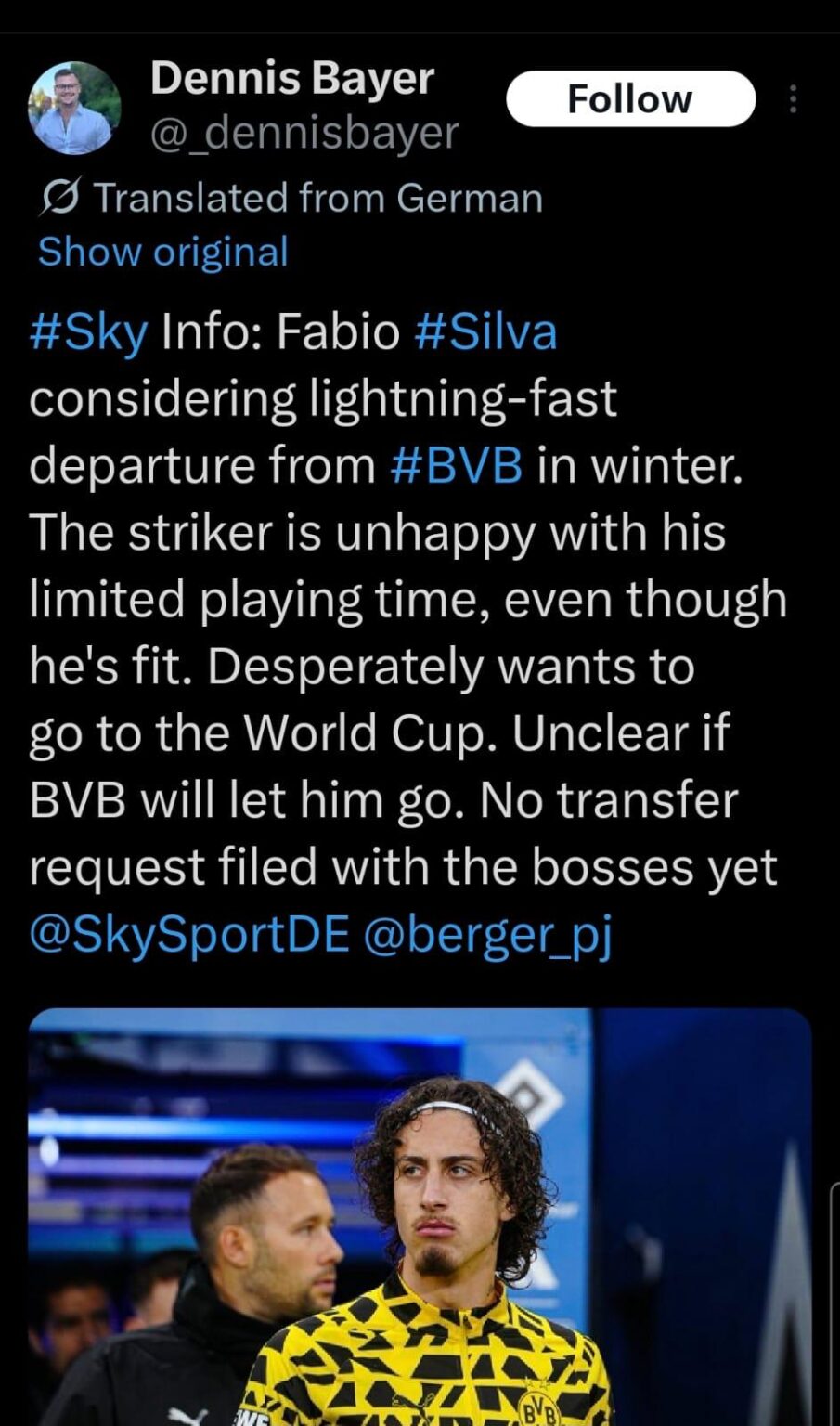The width and height of the screenshot is (840, 1426).
Task: Click Dennis Bayer's profile picture
Action: 76,106
